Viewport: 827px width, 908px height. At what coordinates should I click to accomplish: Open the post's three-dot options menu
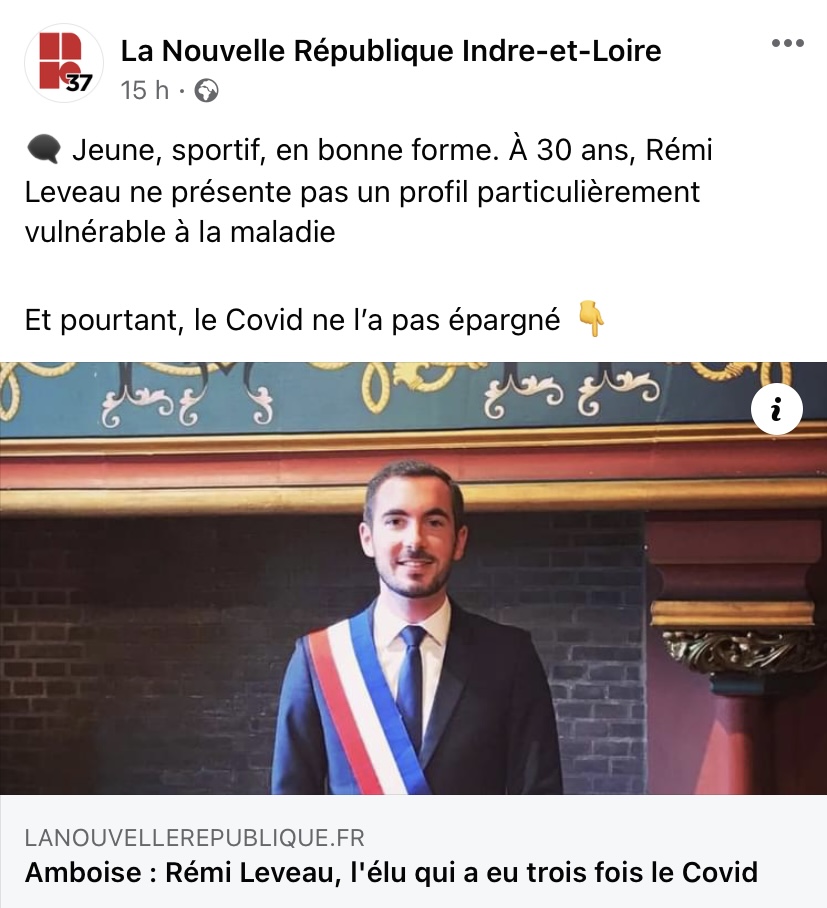[787, 43]
